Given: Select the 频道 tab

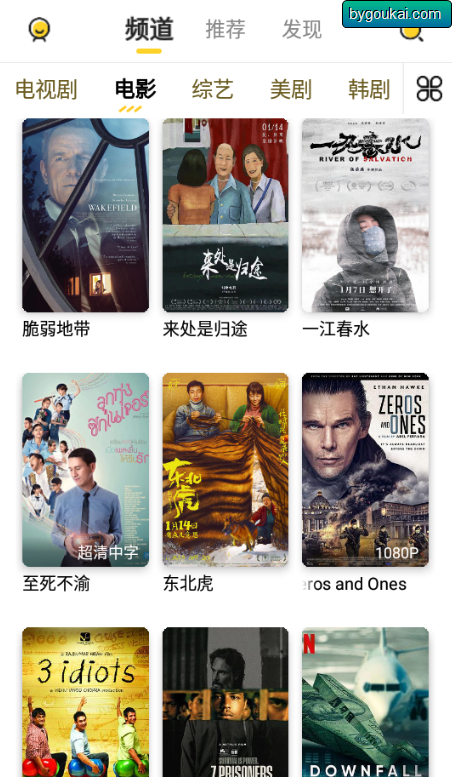Looking at the screenshot, I should (149, 29).
